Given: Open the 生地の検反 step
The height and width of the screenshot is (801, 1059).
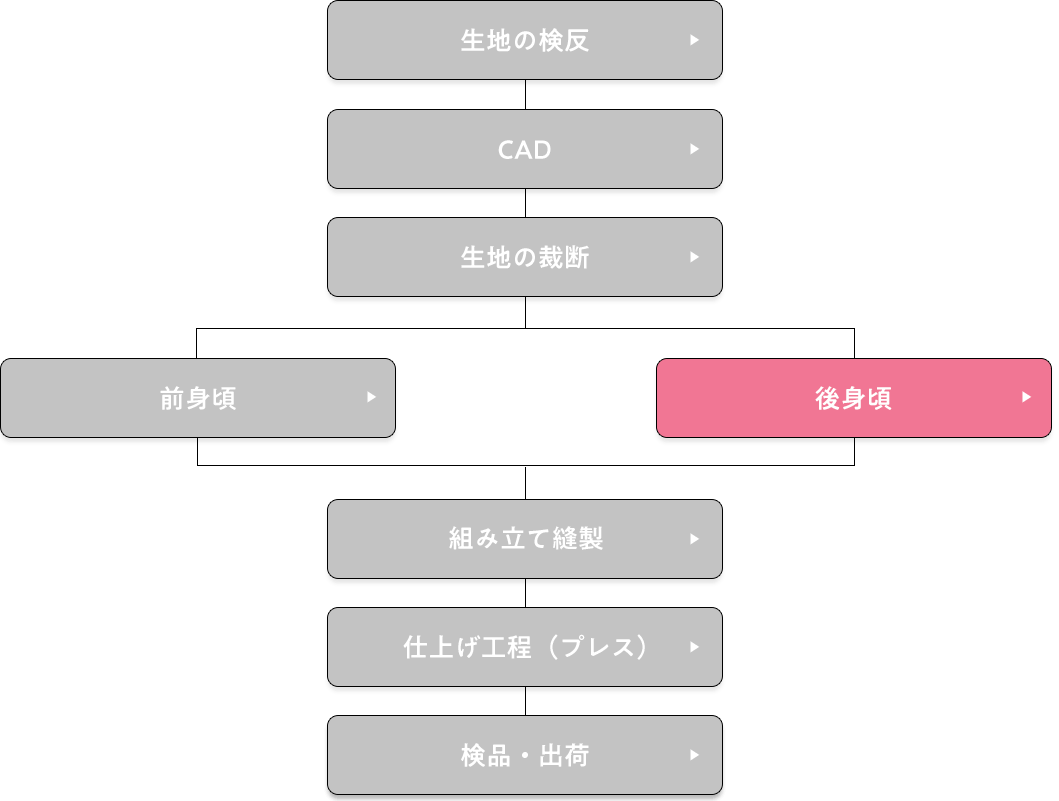Looking at the screenshot, I should click(524, 41).
